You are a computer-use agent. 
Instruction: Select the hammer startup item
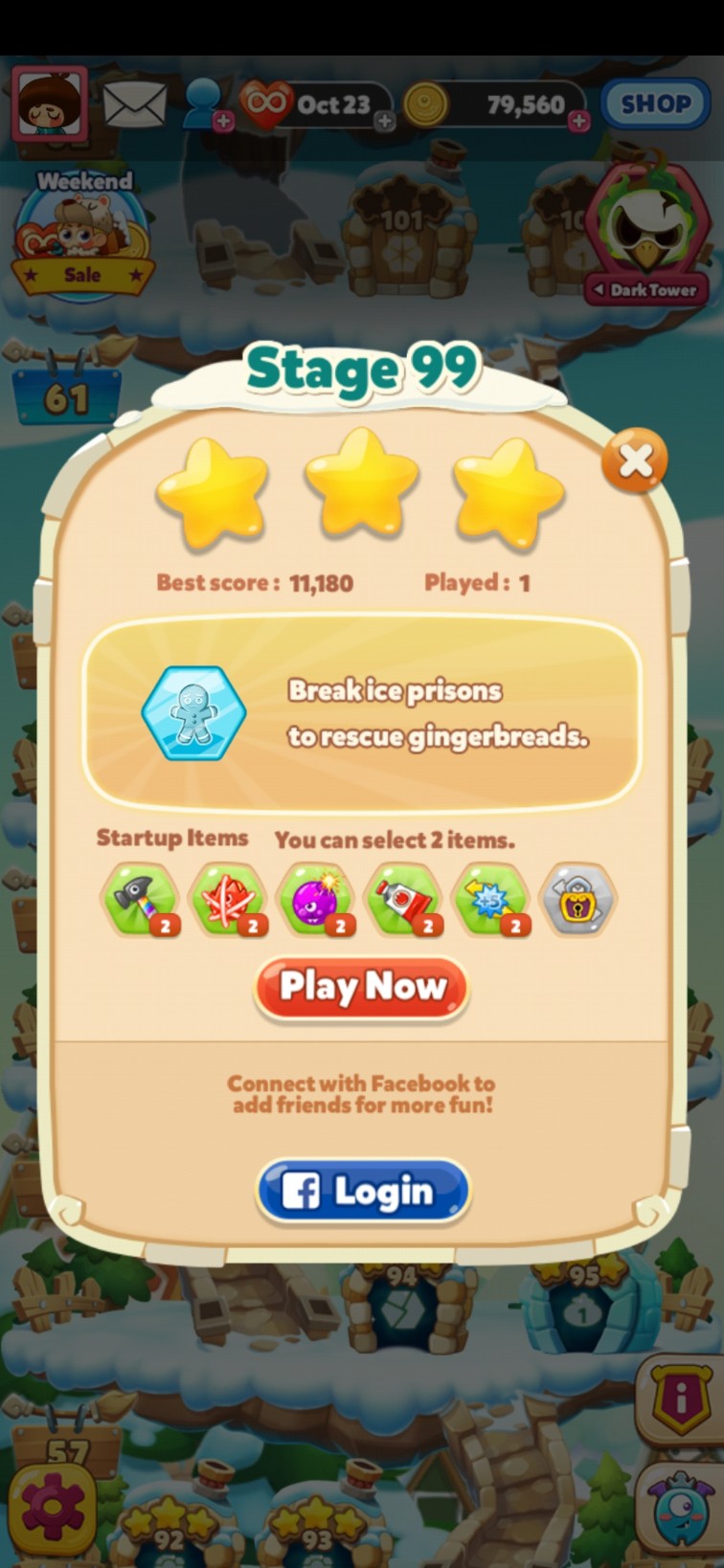pos(140,899)
